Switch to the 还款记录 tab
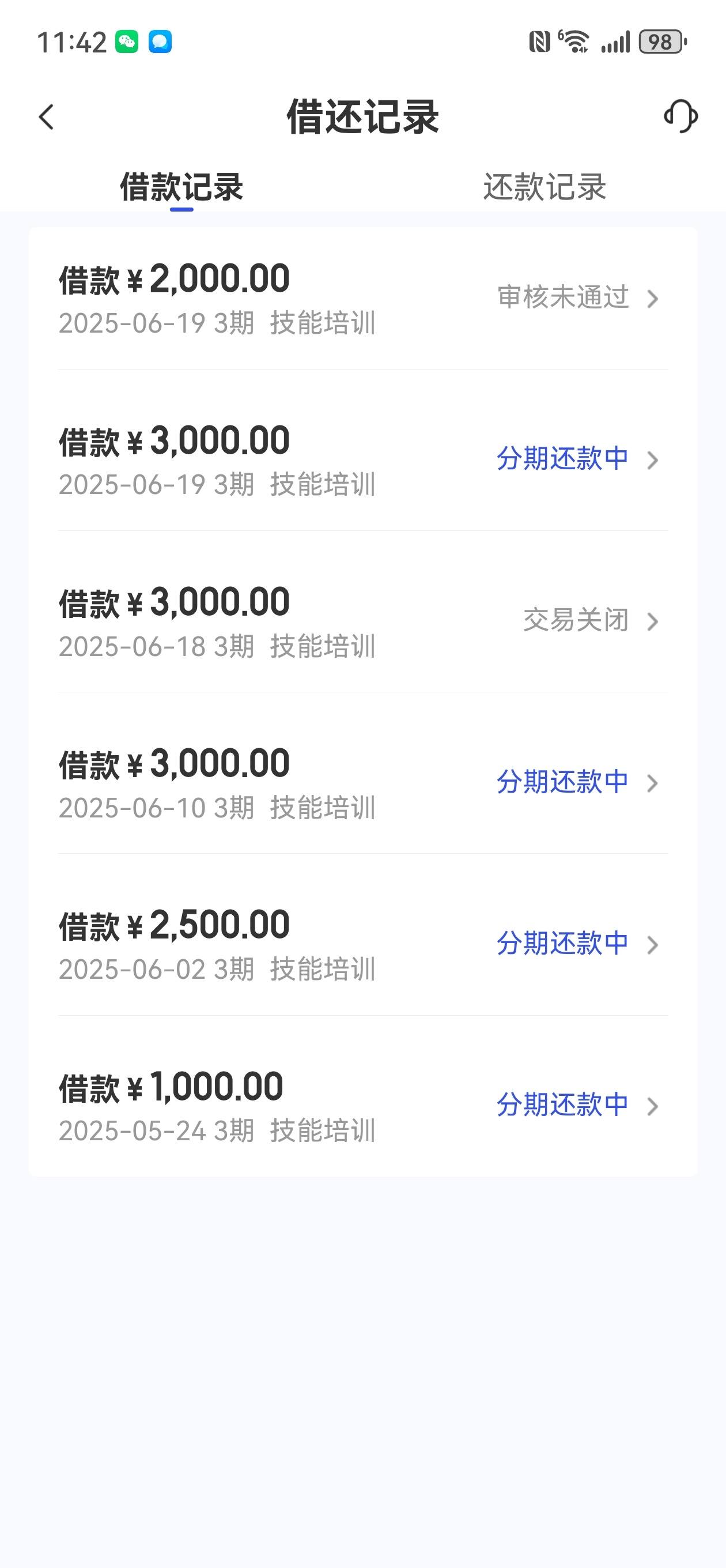The image size is (726, 1568). click(544, 187)
